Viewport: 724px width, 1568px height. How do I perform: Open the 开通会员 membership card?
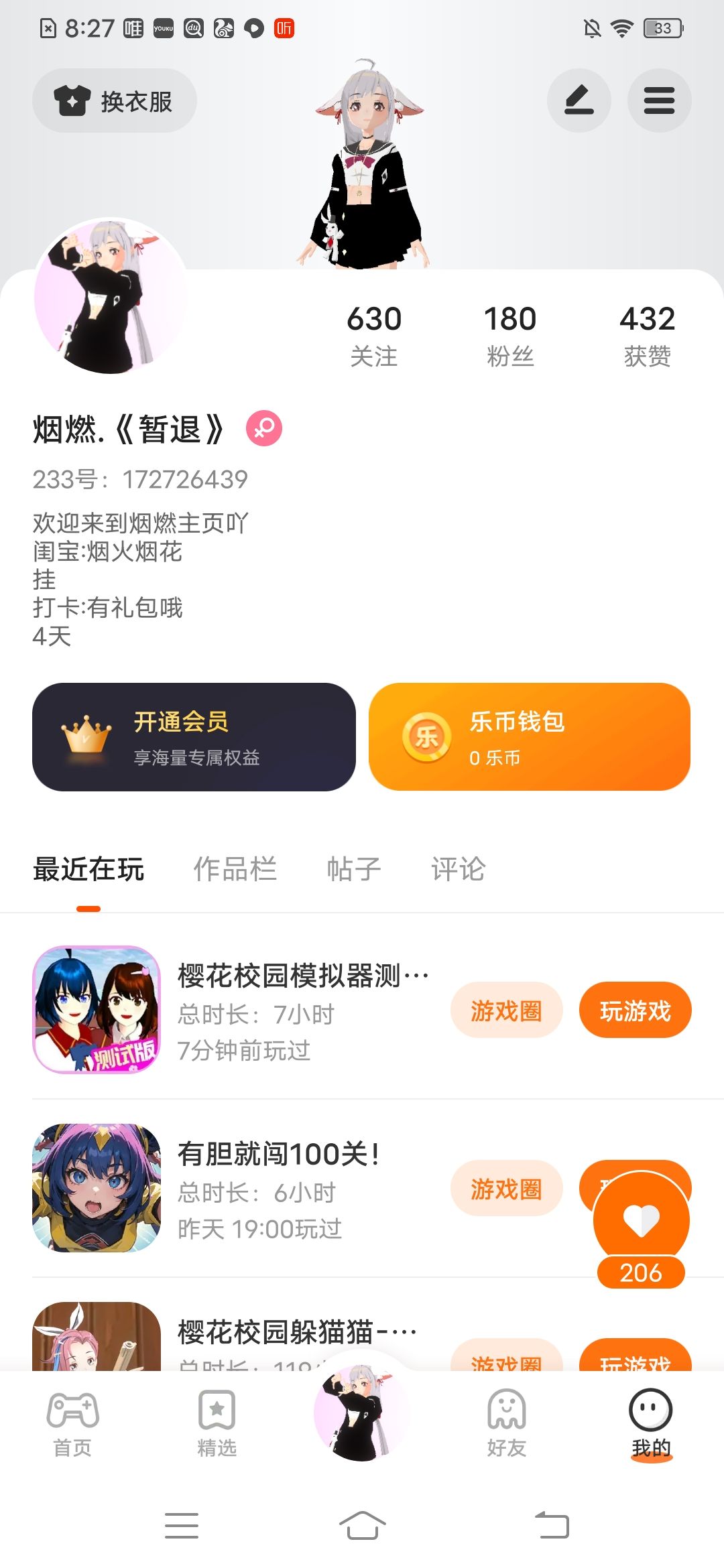pyautogui.click(x=194, y=737)
